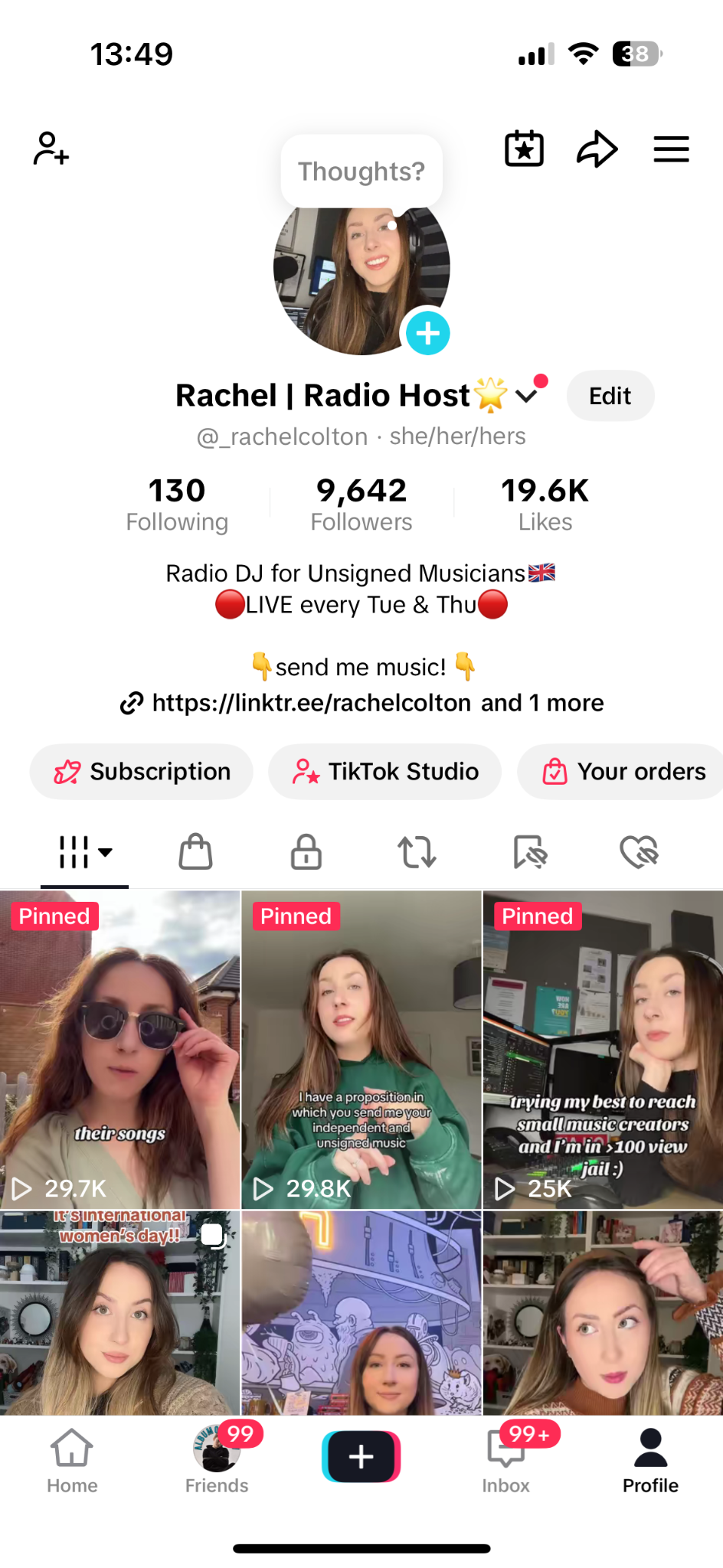Switch to the private videos lock tab
Image resolution: width=723 pixels, height=1568 pixels.
click(306, 851)
